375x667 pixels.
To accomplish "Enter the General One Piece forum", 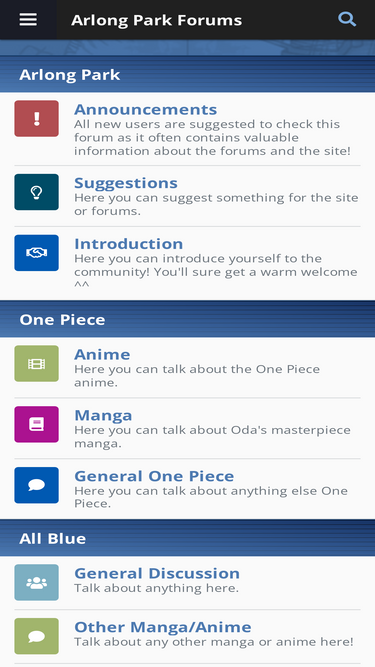I will 154,476.
